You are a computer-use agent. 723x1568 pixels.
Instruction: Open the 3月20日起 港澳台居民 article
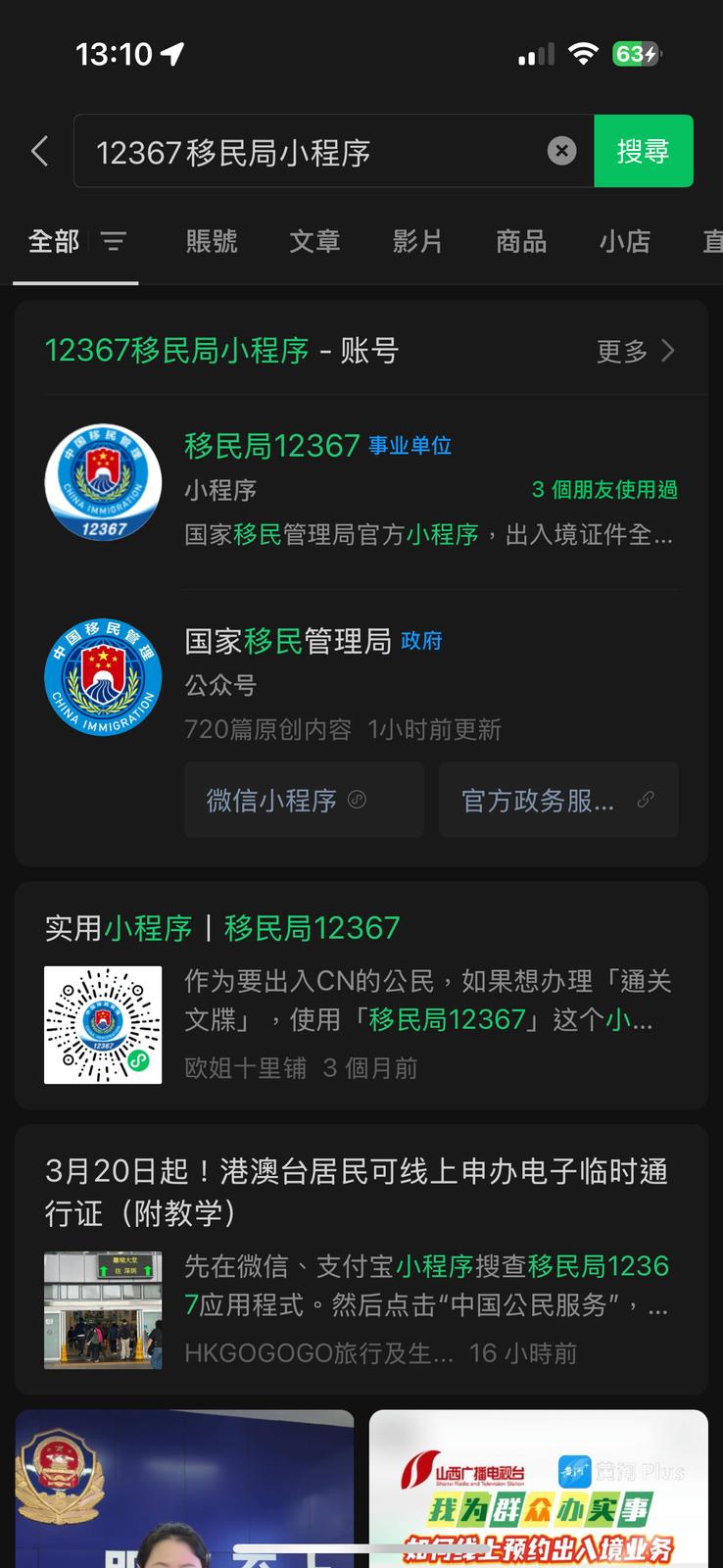coord(361,1259)
